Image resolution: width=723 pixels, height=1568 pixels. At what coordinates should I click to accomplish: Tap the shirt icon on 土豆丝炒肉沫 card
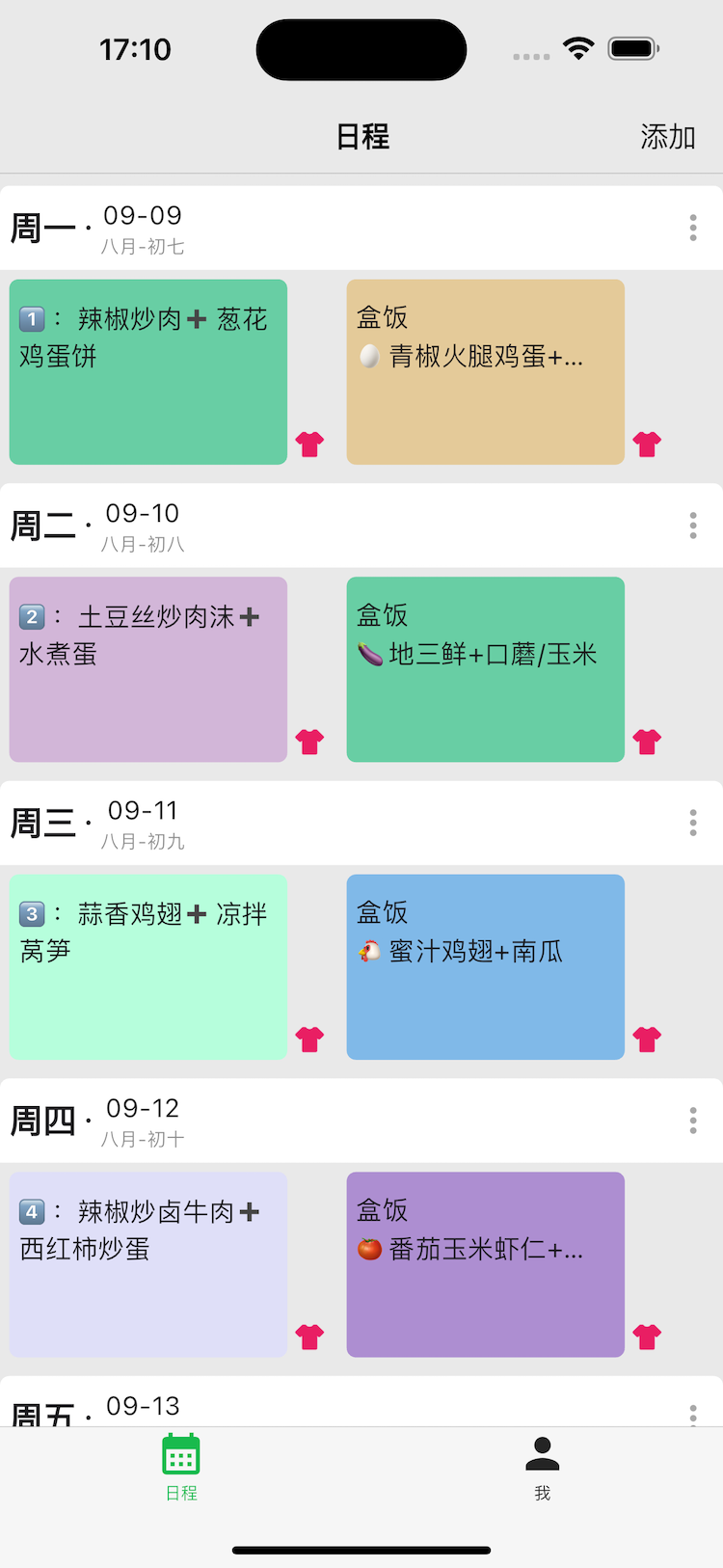coord(309,741)
